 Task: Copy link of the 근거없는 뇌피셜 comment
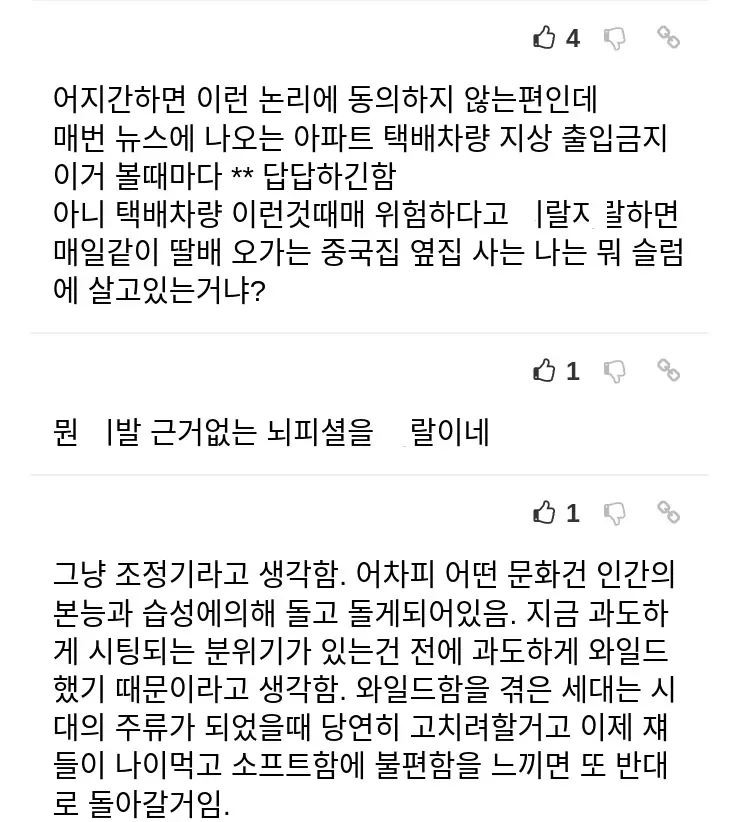668,369
